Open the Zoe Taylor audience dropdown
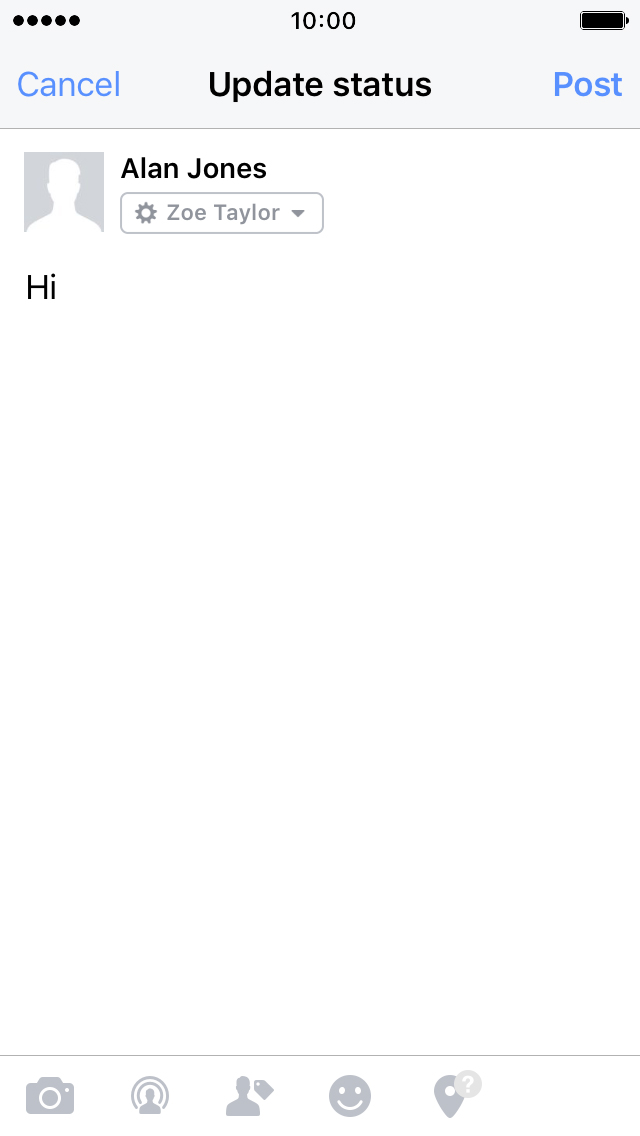The width and height of the screenshot is (640, 1136). pos(222,213)
